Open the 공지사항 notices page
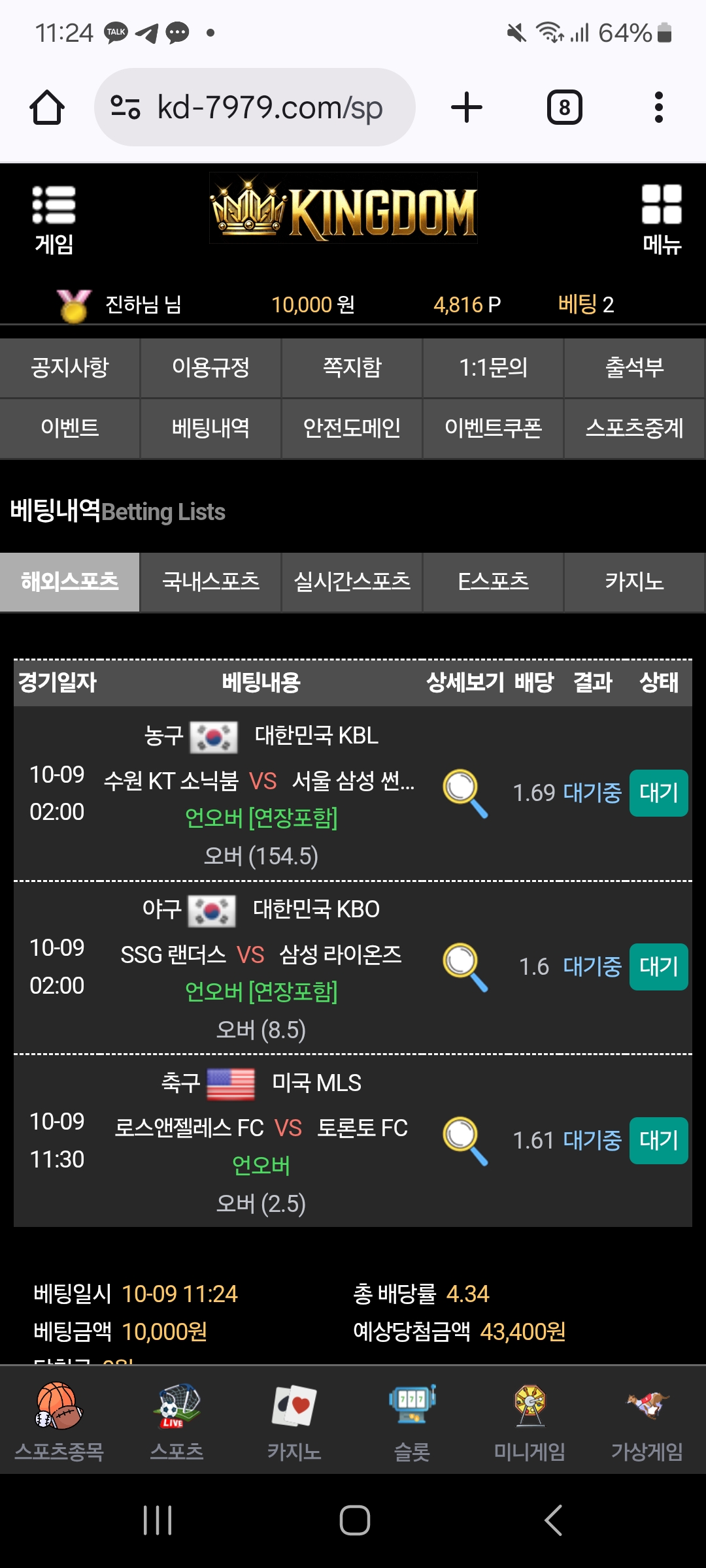Image resolution: width=706 pixels, height=1568 pixels. point(70,368)
